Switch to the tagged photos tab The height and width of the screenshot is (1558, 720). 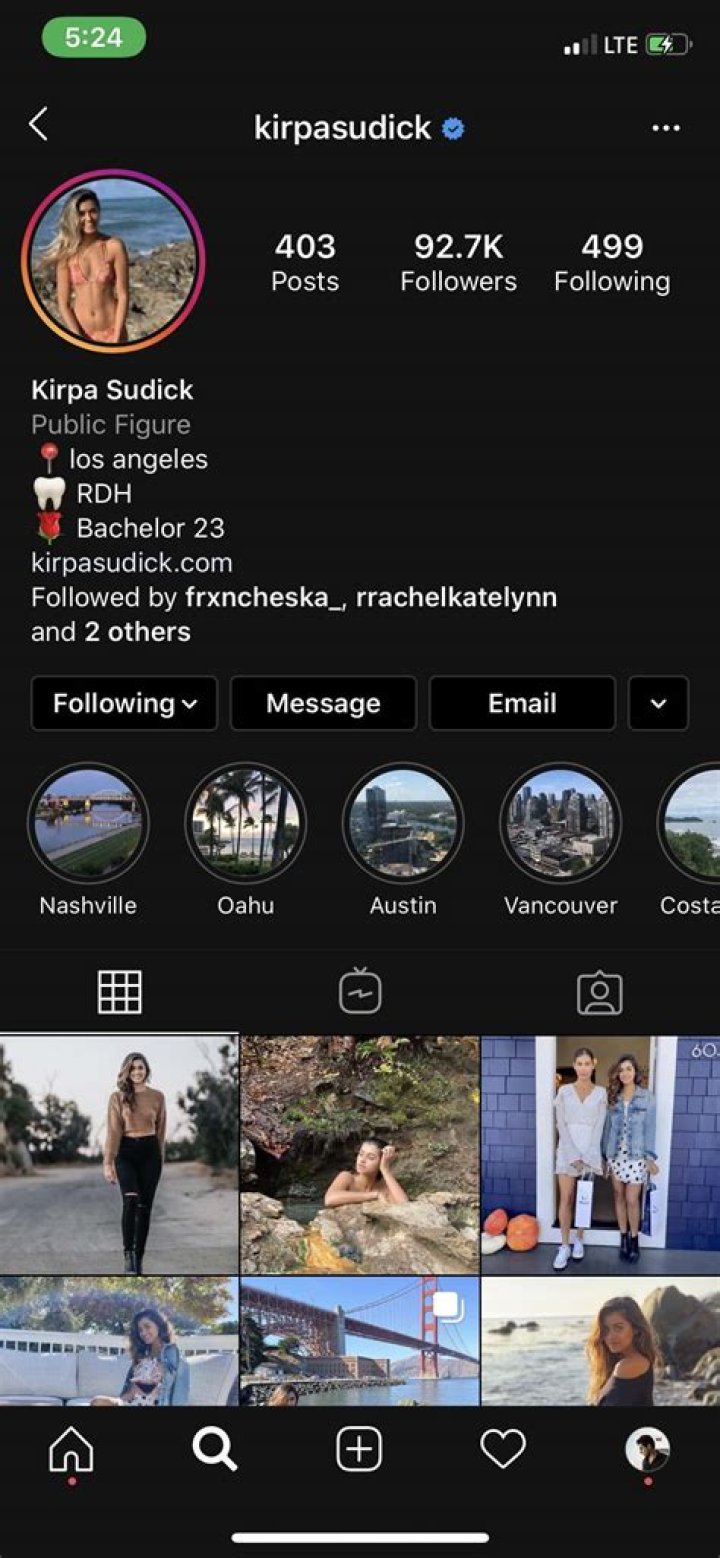600,992
